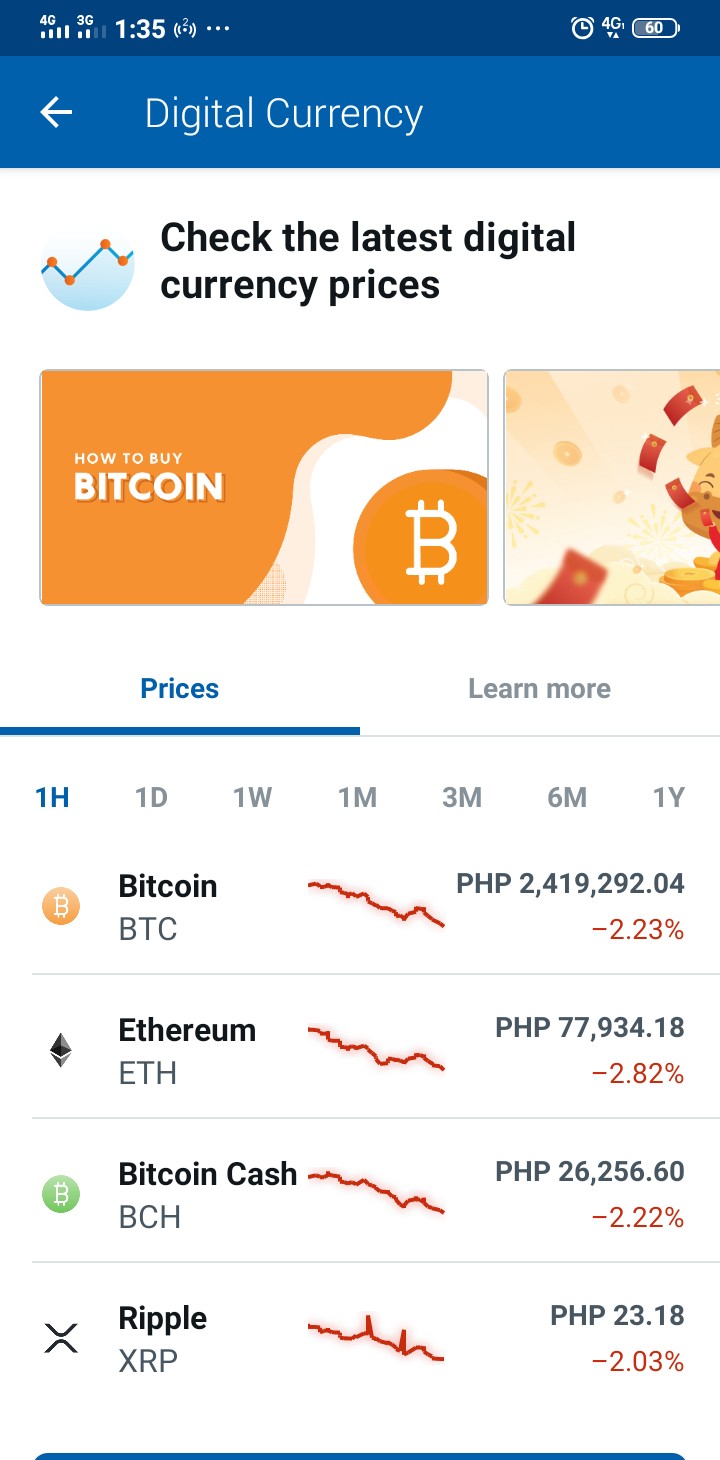View the Bitcoin Cash BCH row
Screen dimensions: 720x1460
(360, 1193)
